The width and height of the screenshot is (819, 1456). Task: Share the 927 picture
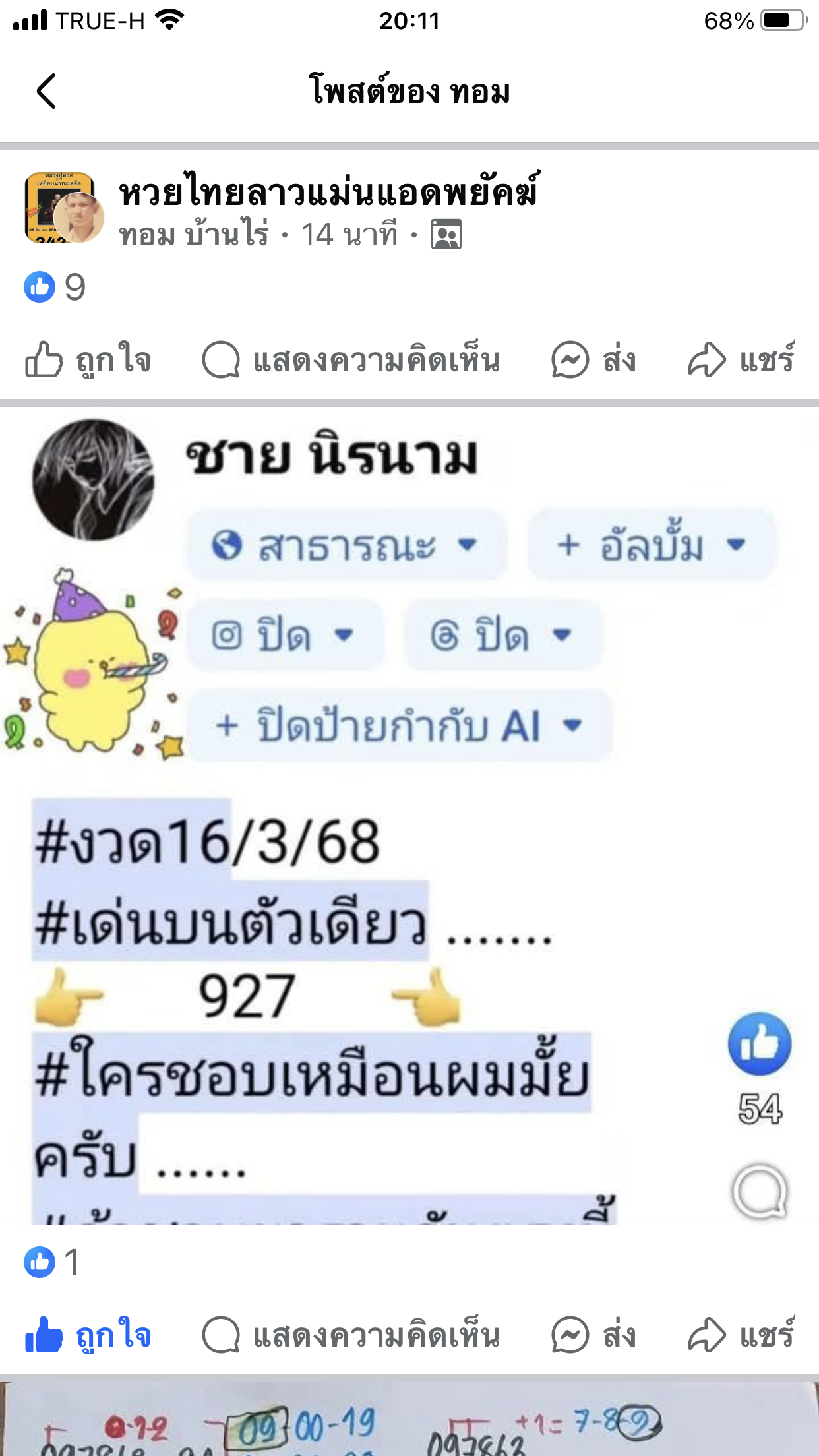(740, 1336)
